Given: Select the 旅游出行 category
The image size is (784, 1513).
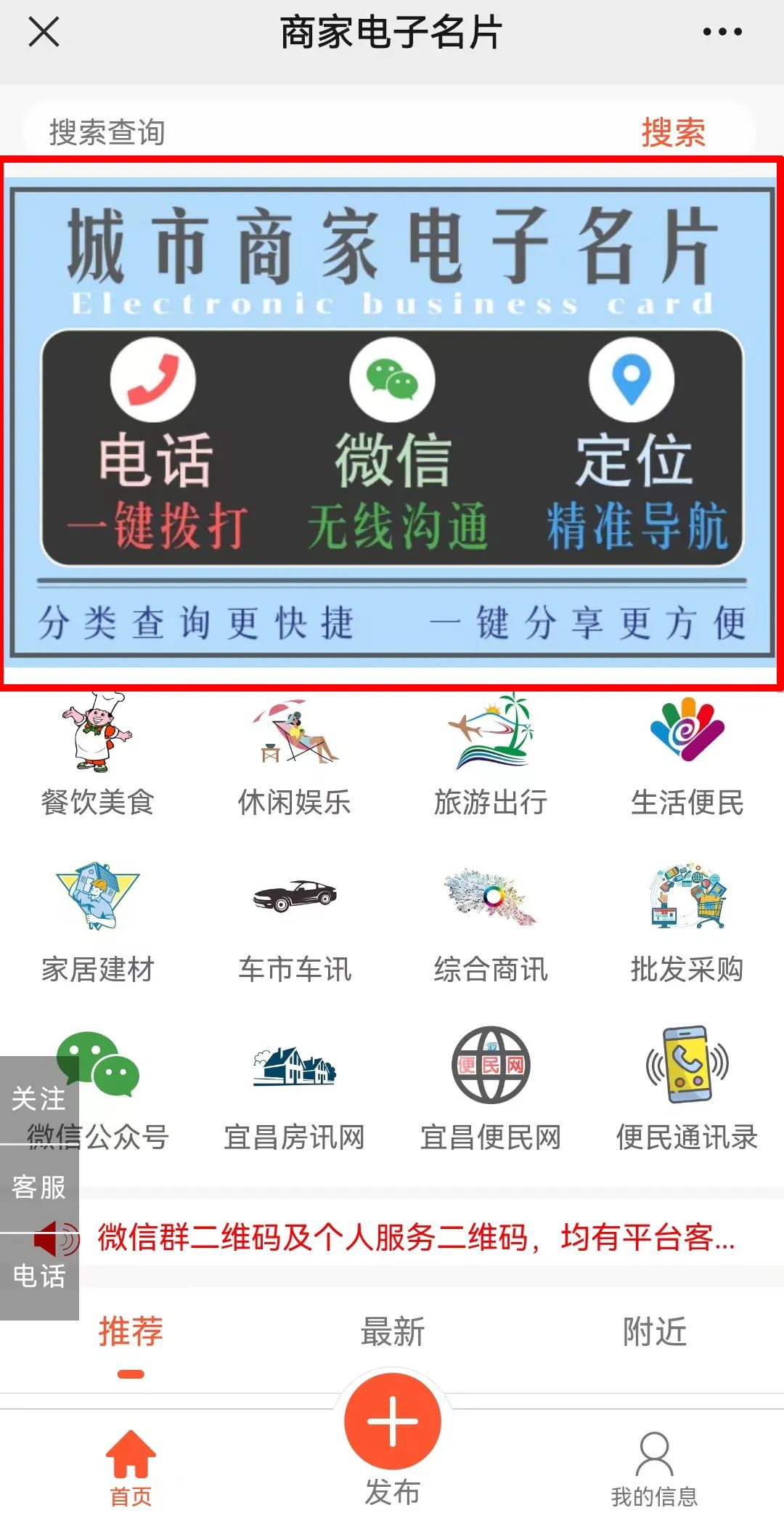Looking at the screenshot, I should [x=491, y=755].
